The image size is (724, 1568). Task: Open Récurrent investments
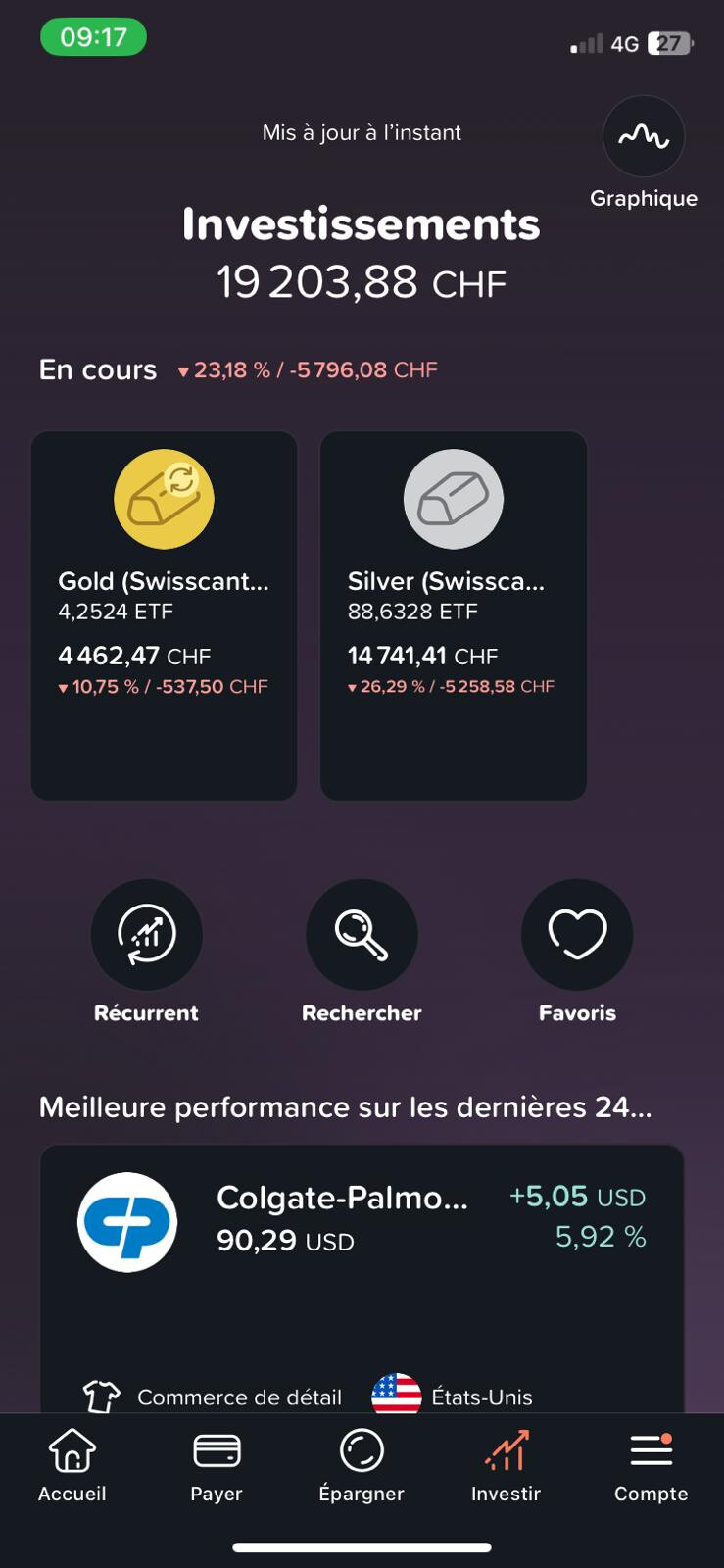(146, 935)
